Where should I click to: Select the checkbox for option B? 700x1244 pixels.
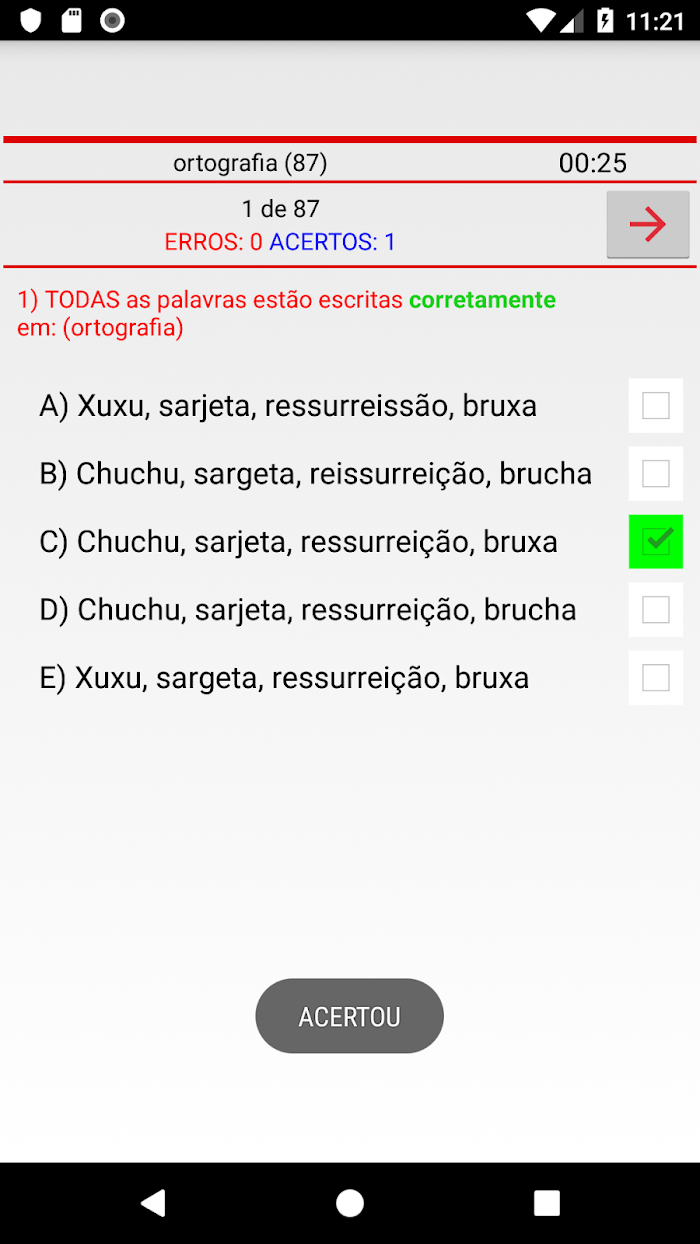pos(656,474)
